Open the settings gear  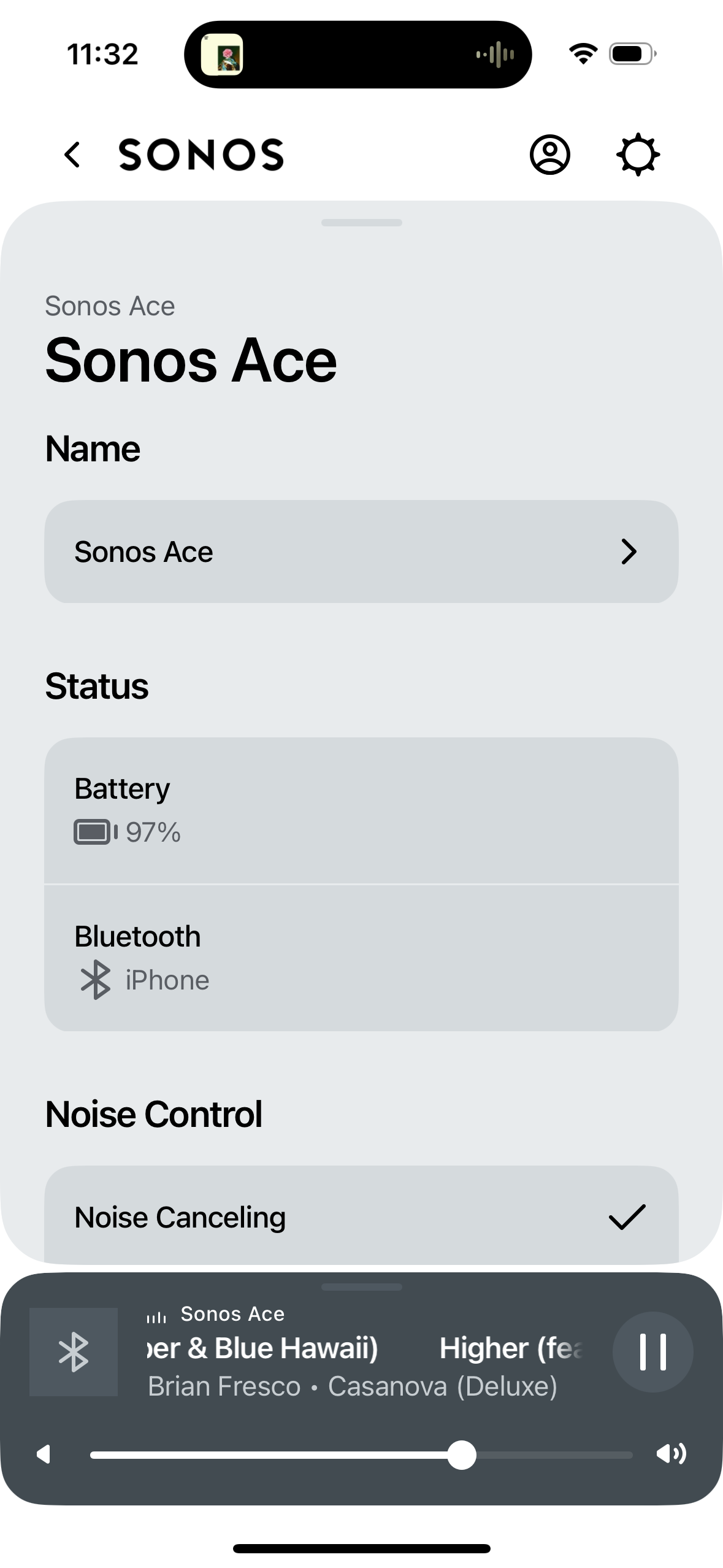click(x=638, y=155)
